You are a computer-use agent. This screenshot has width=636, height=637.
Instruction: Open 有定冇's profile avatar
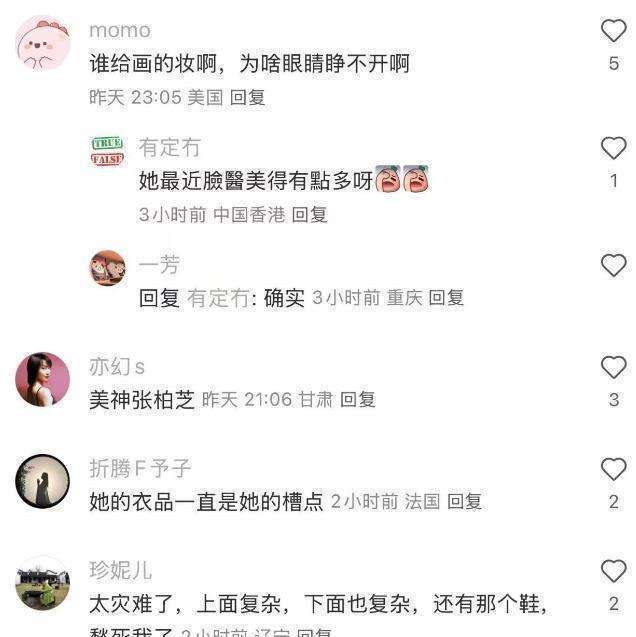(x=108, y=151)
